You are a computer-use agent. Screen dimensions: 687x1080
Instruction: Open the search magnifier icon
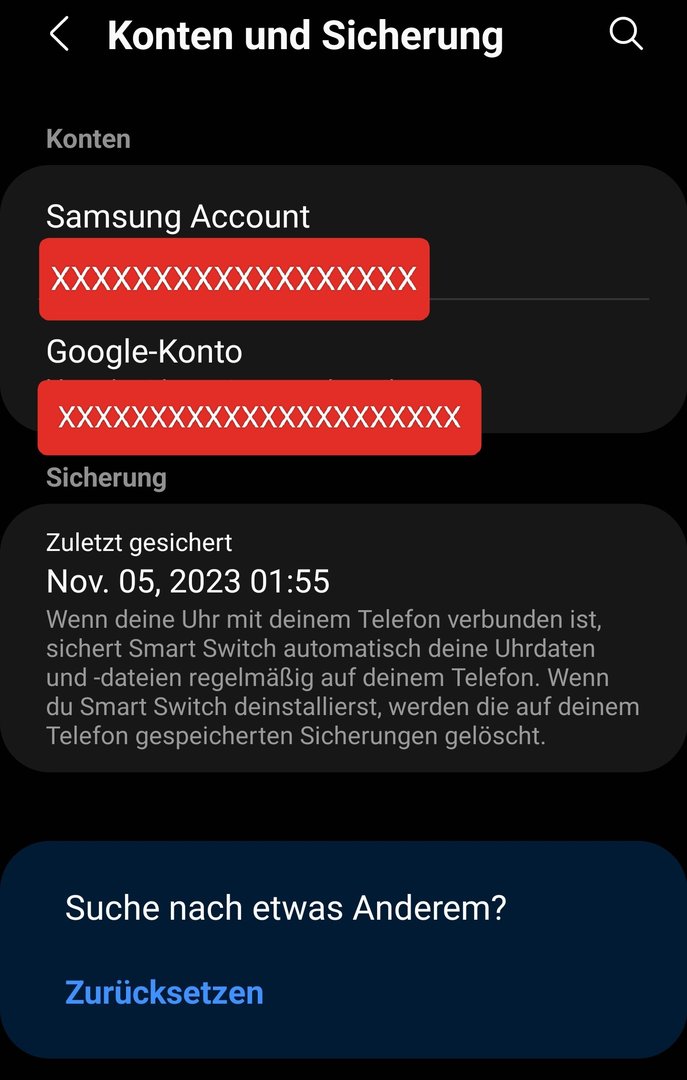pyautogui.click(x=625, y=34)
